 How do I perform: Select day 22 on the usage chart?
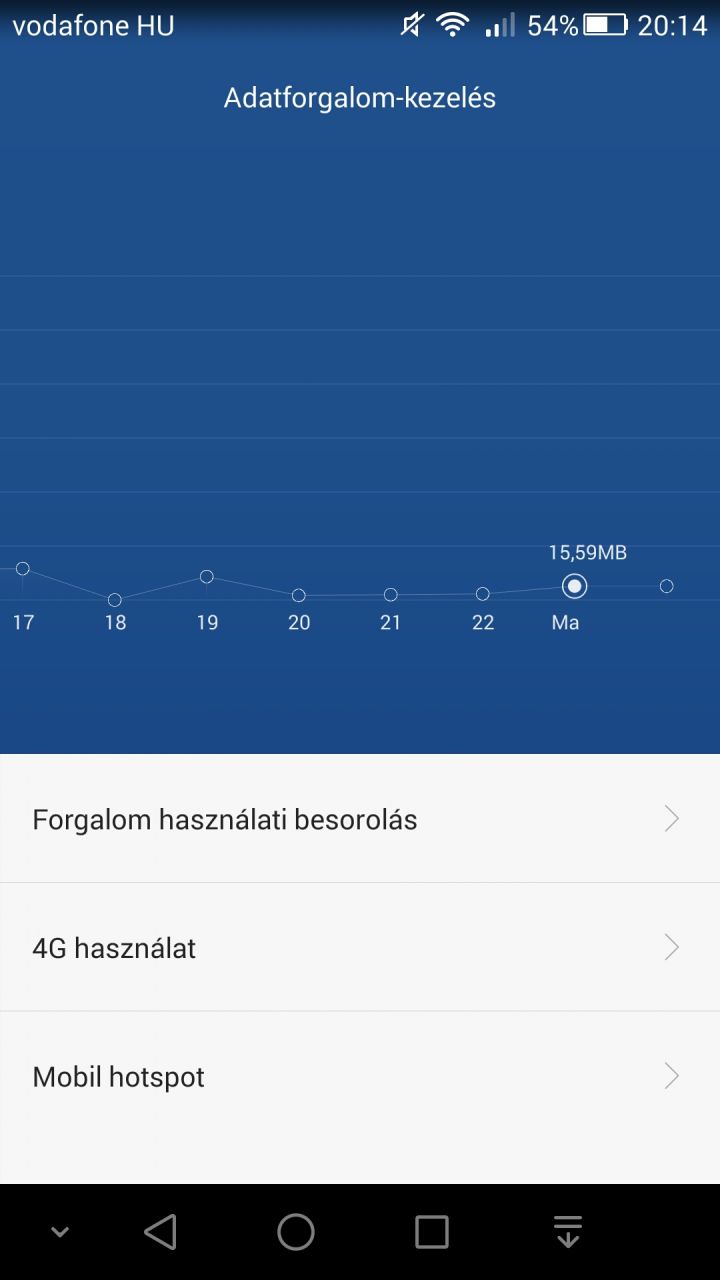pos(483,594)
